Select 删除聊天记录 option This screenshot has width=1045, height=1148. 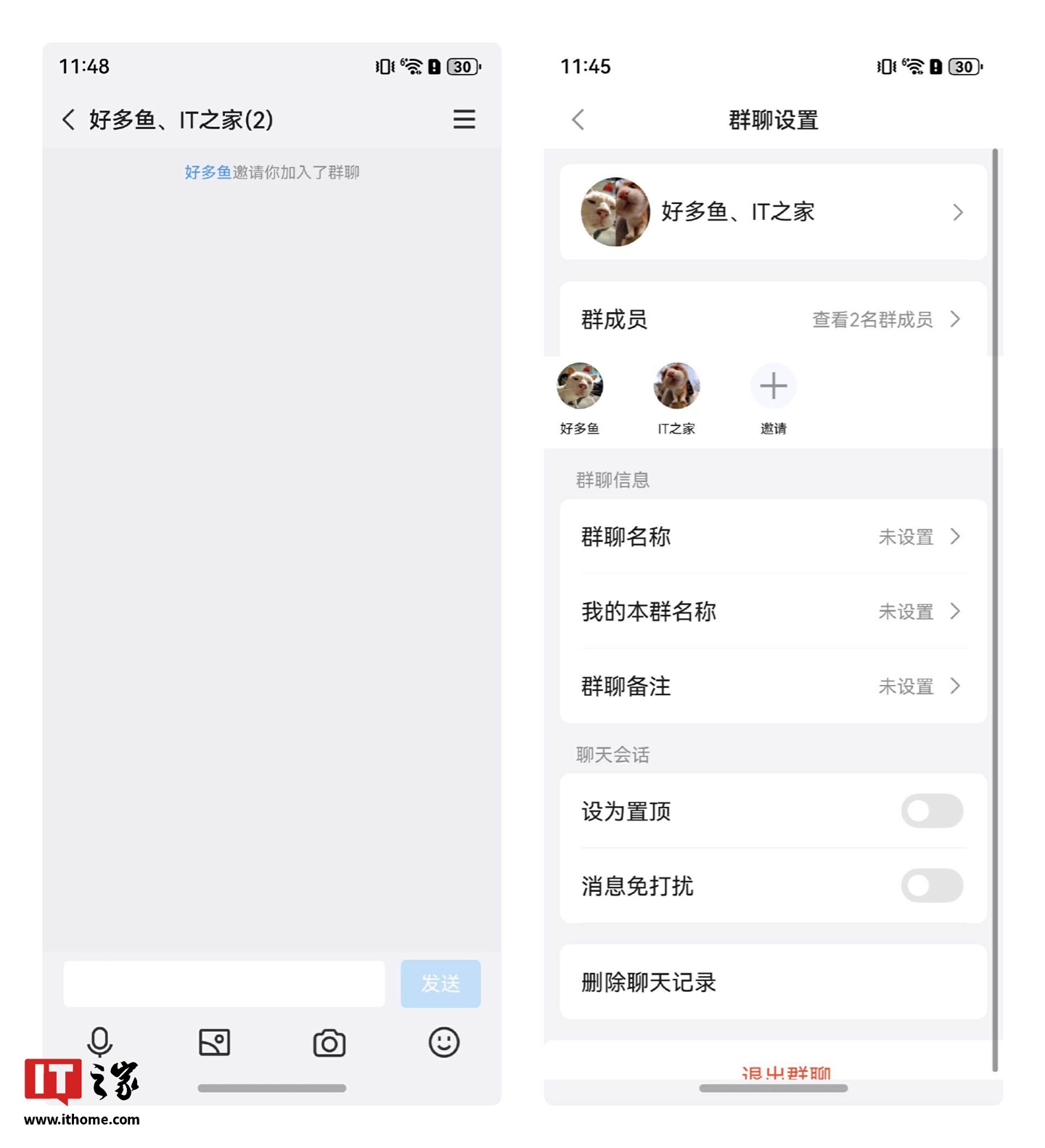tap(772, 983)
